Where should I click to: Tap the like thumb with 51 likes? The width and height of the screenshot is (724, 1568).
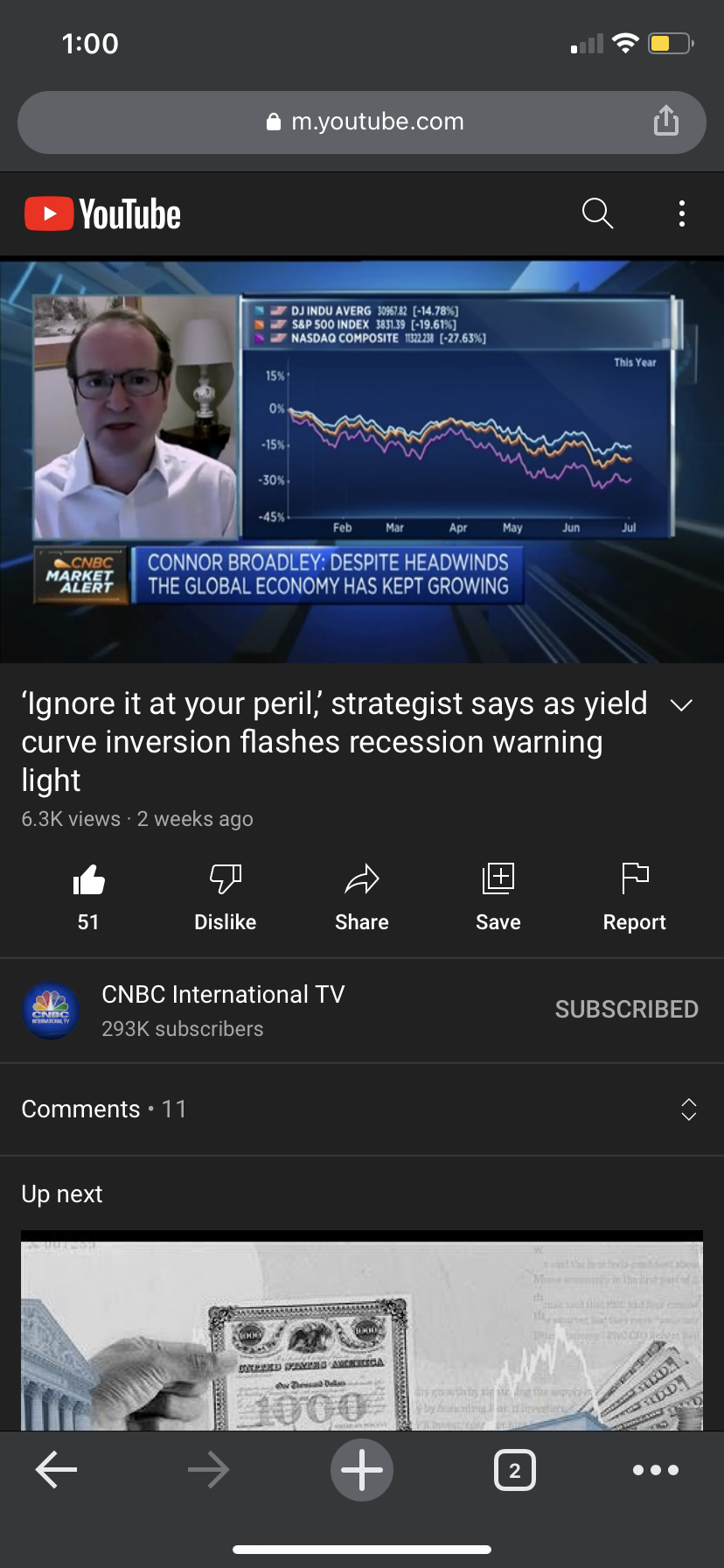(88, 880)
